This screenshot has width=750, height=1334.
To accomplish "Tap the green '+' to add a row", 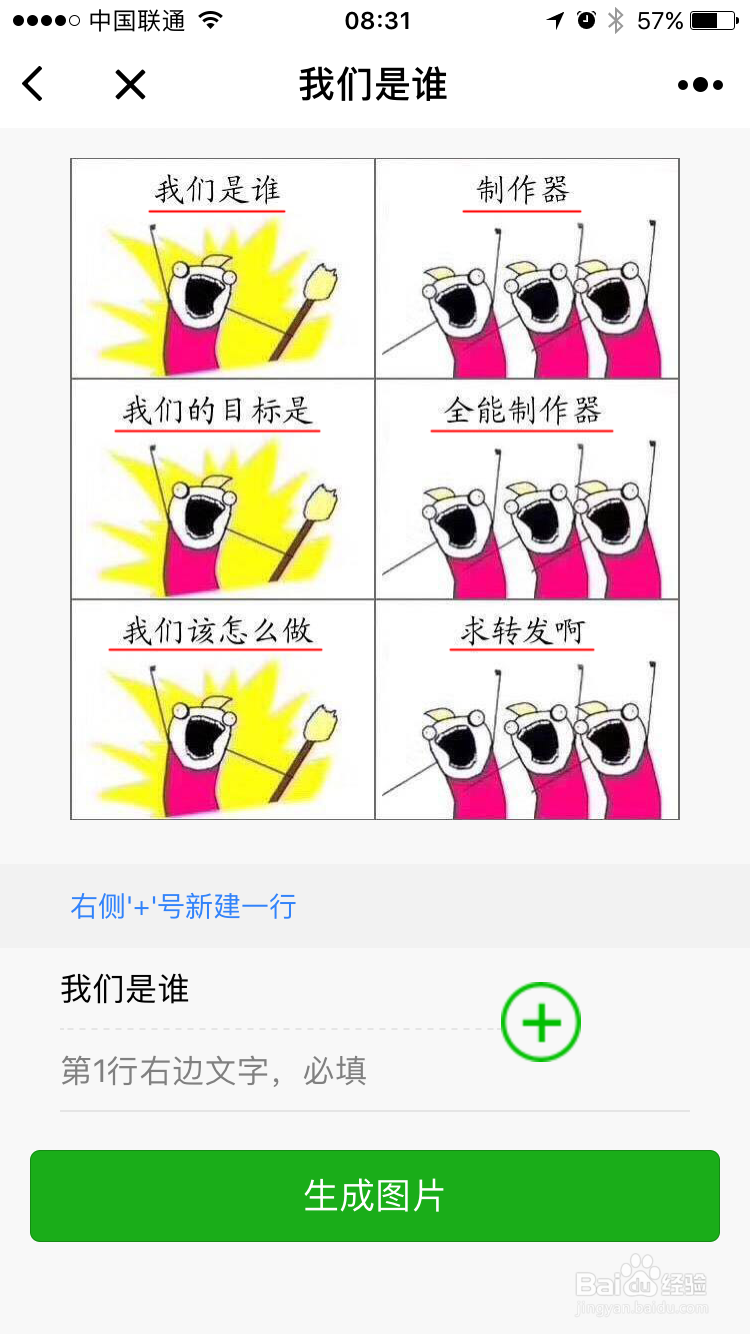I will pos(540,1021).
